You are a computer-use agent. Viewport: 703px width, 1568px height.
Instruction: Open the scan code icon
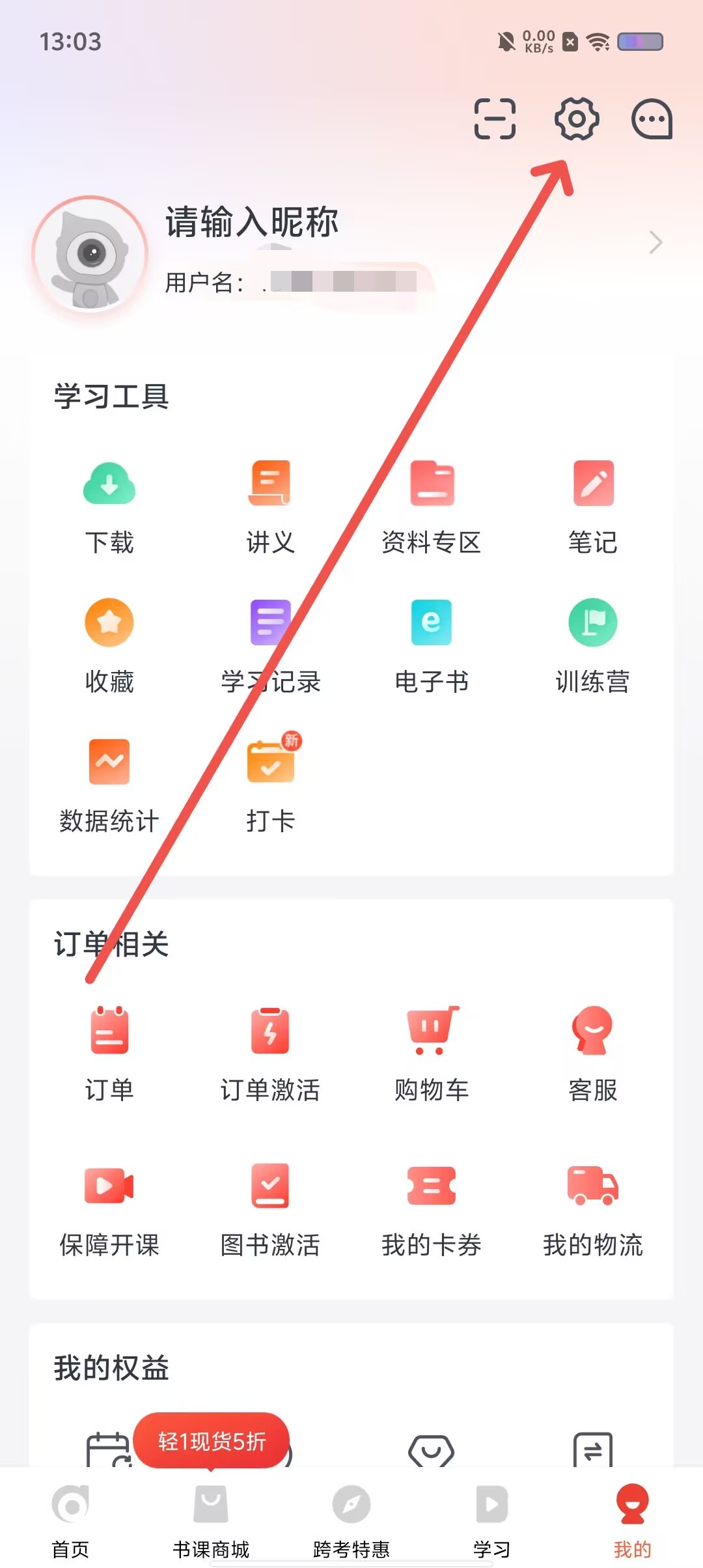pos(495,119)
